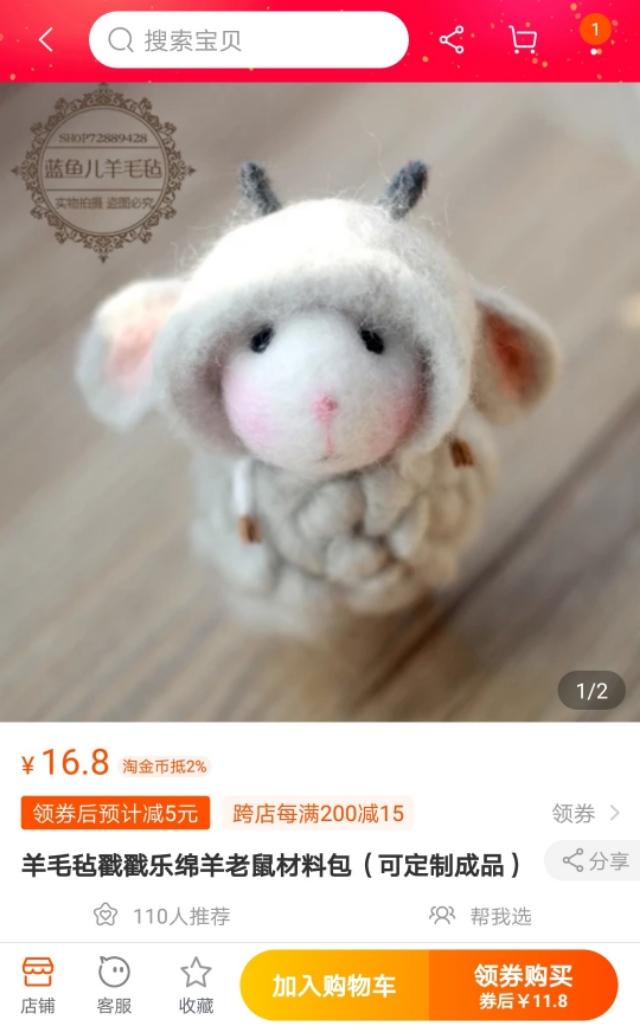Tap 加入购物车 to add to cart
Screen dimensions: 640x1026
[334, 985]
